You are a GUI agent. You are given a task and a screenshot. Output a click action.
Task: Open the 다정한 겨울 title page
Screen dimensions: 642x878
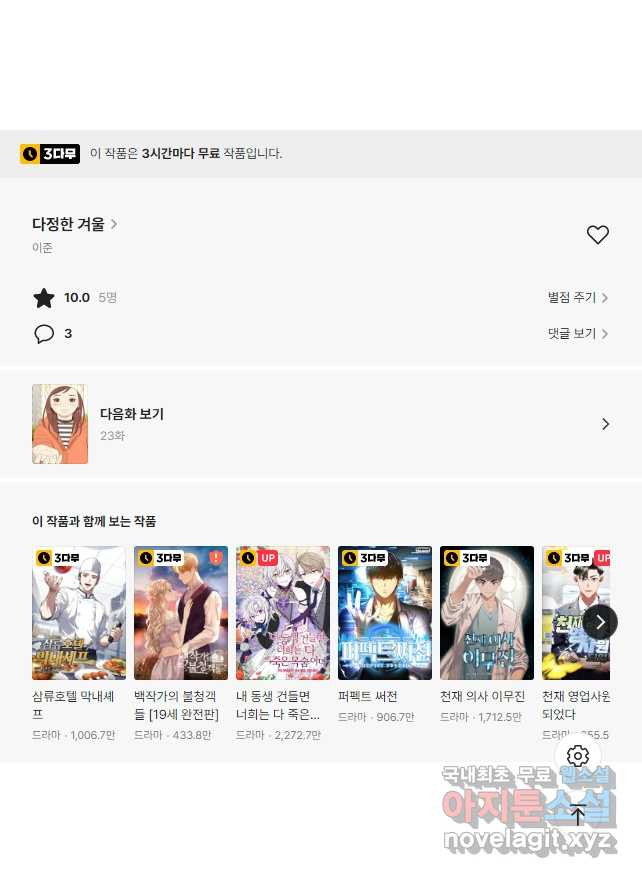point(74,224)
